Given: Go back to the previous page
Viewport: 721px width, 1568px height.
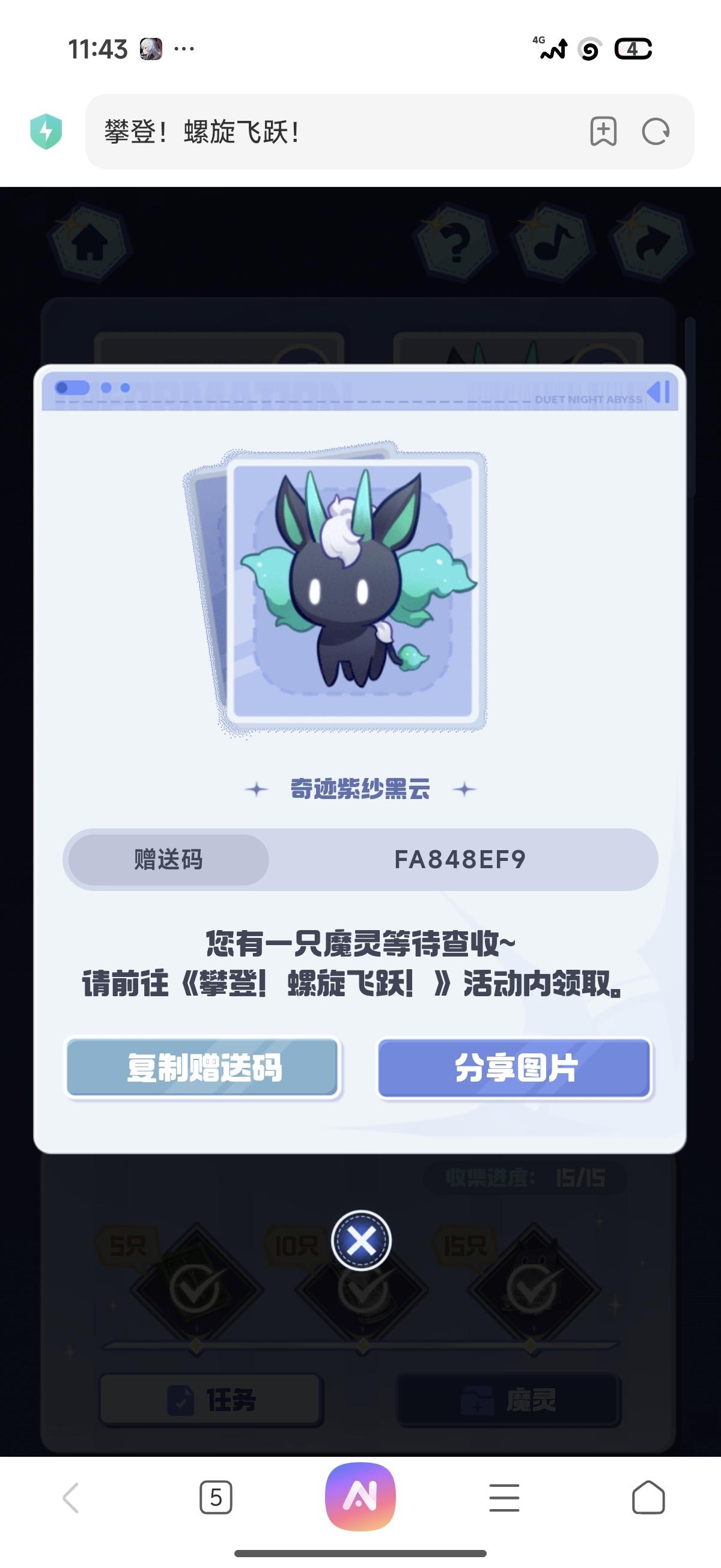Looking at the screenshot, I should [x=71, y=1497].
